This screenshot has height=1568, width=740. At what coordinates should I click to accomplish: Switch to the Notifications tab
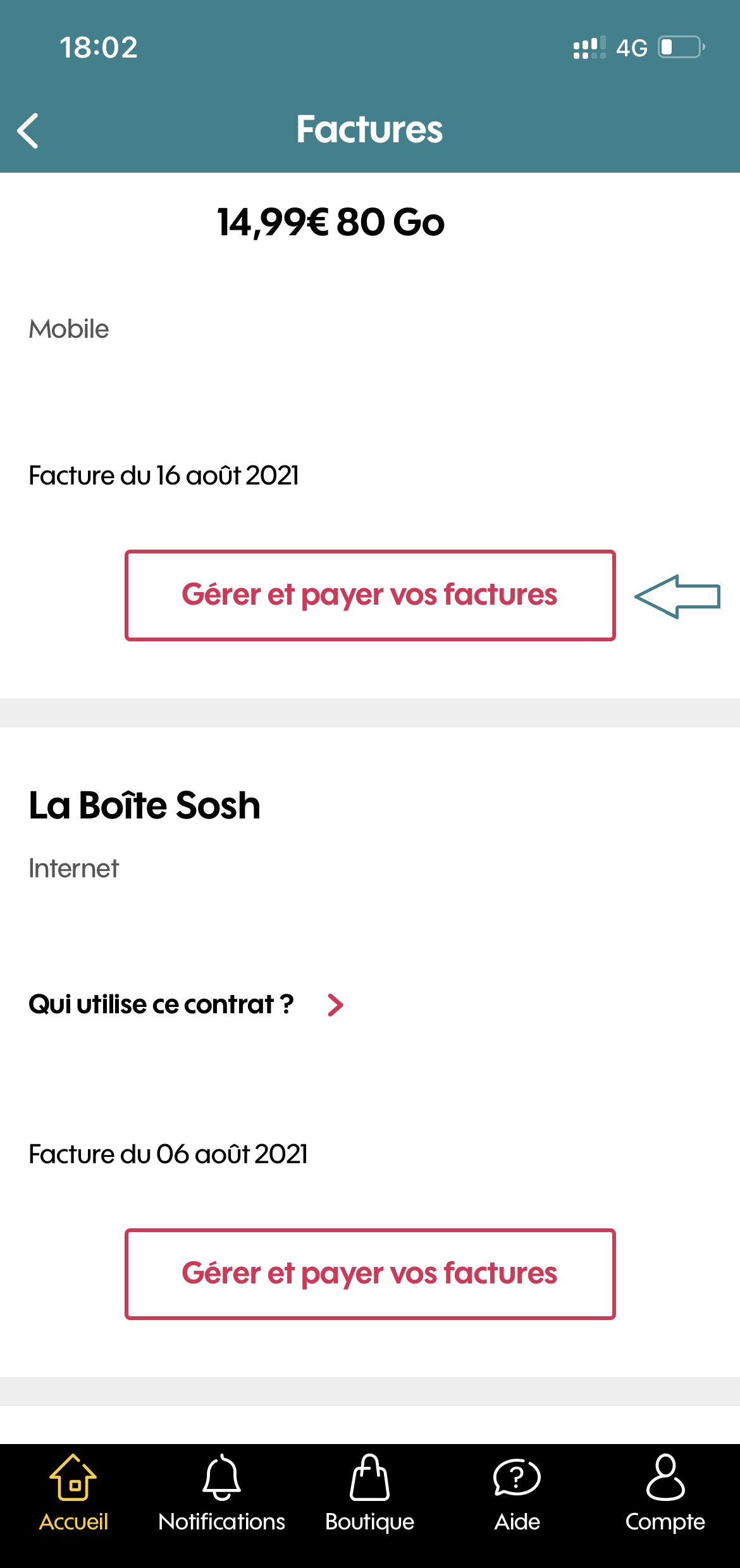point(221,1479)
